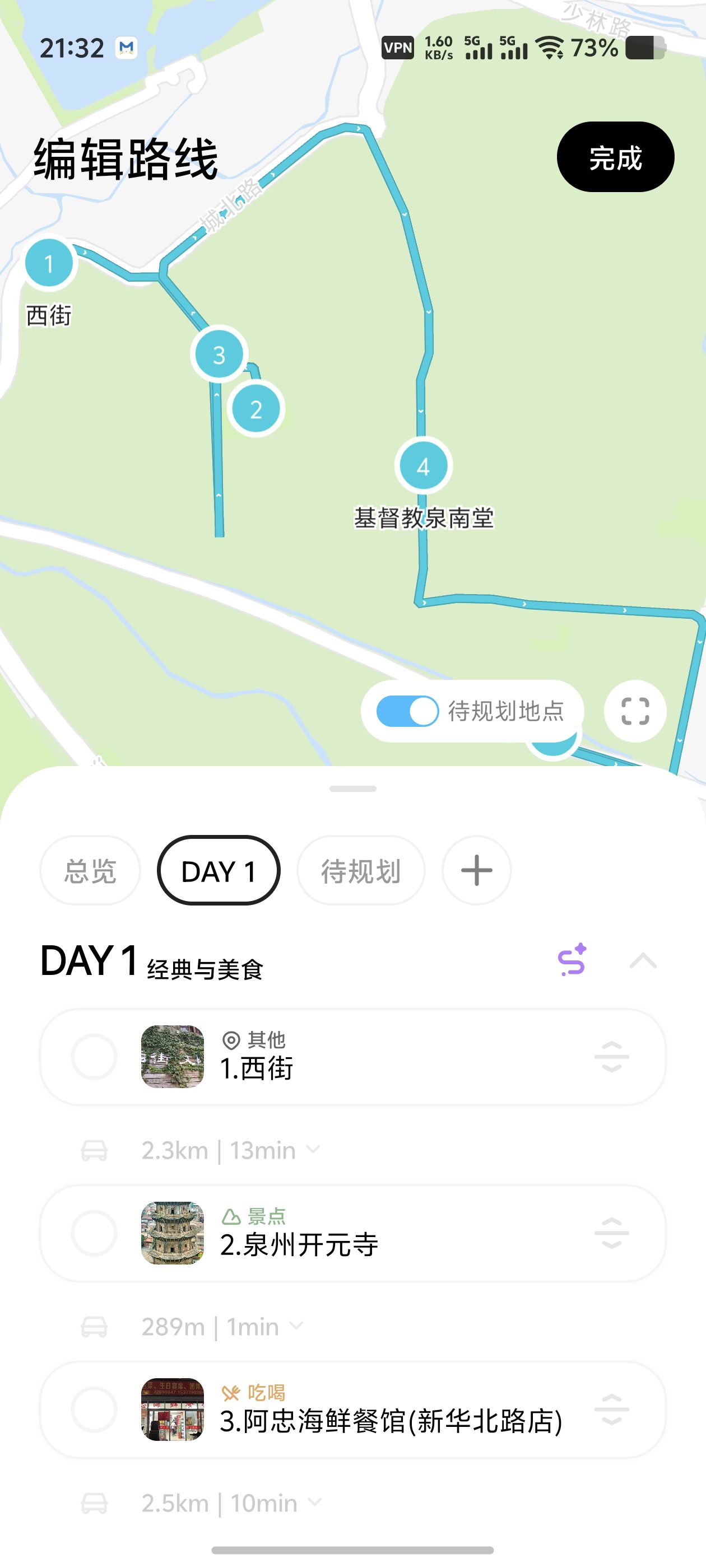Expand the map to full screen
Image resolution: width=706 pixels, height=1568 pixels.
coord(635,711)
